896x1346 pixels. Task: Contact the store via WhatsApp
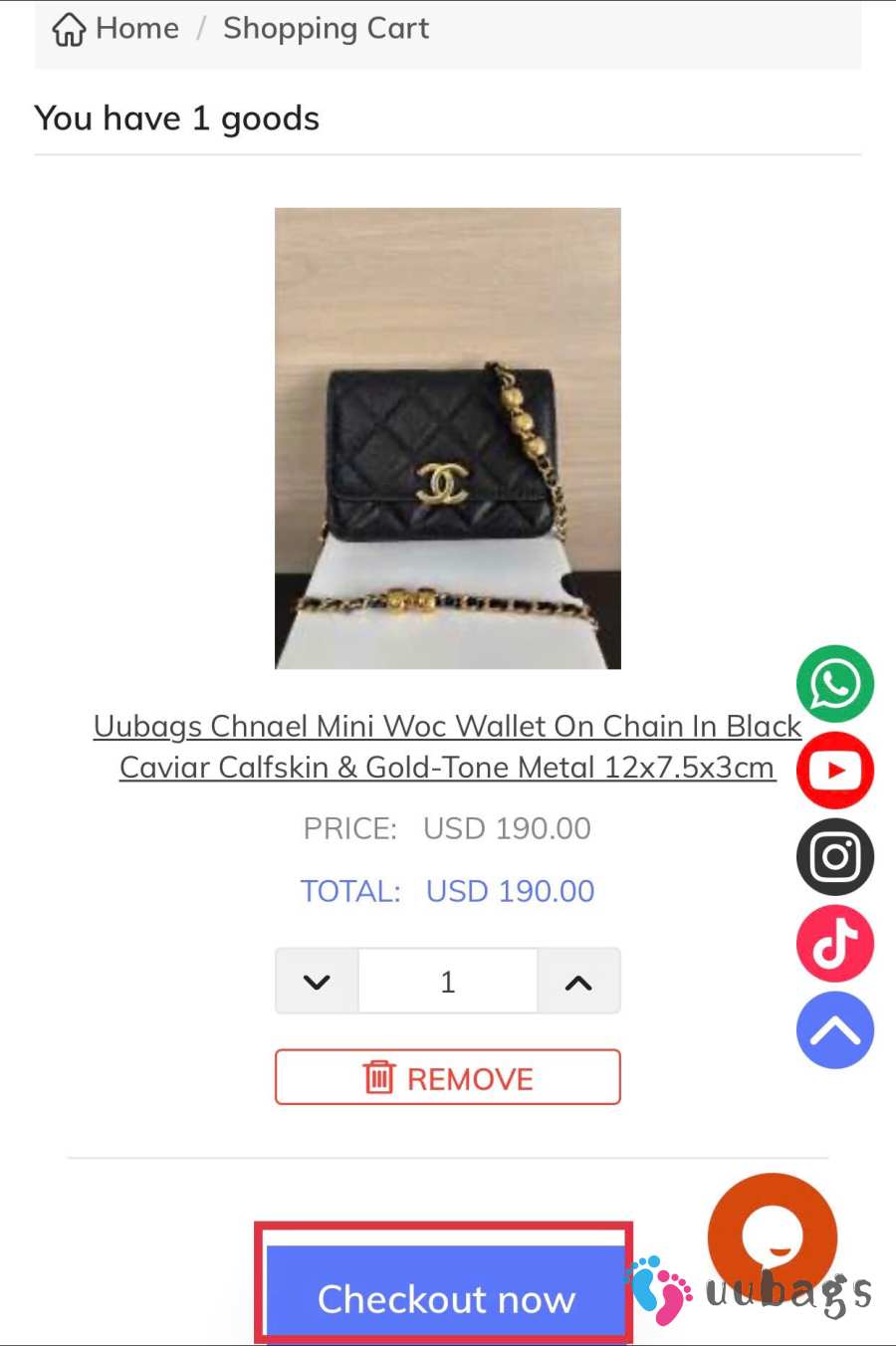click(834, 684)
